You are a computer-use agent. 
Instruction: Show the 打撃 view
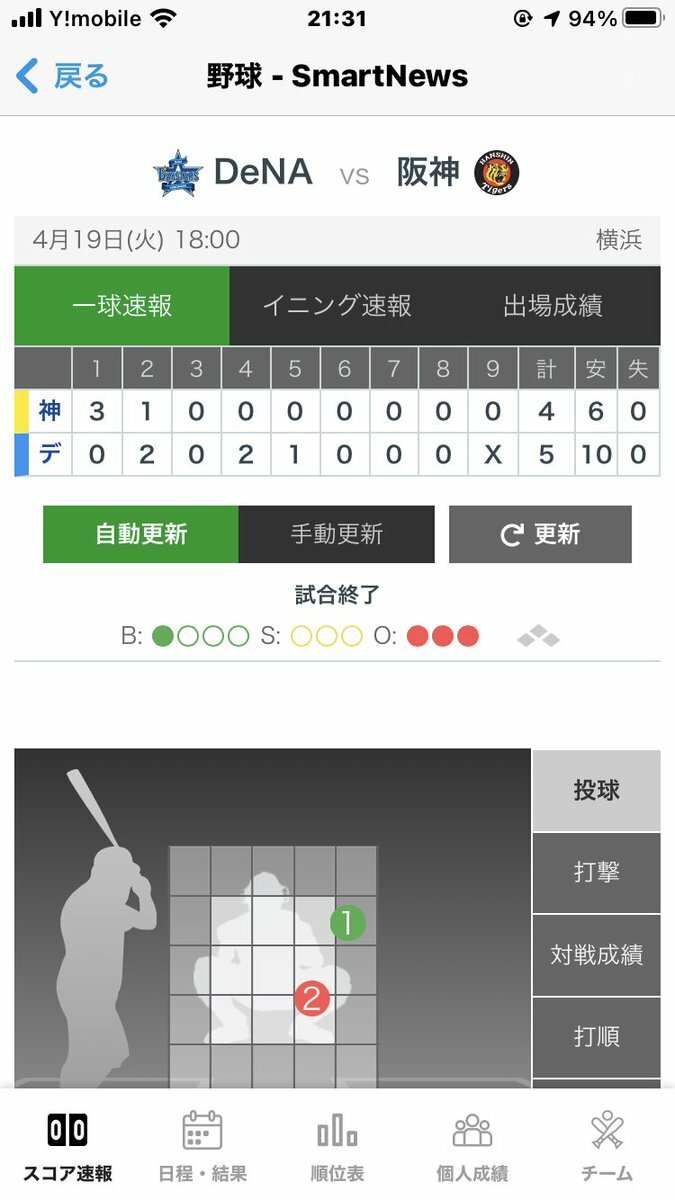(x=596, y=873)
